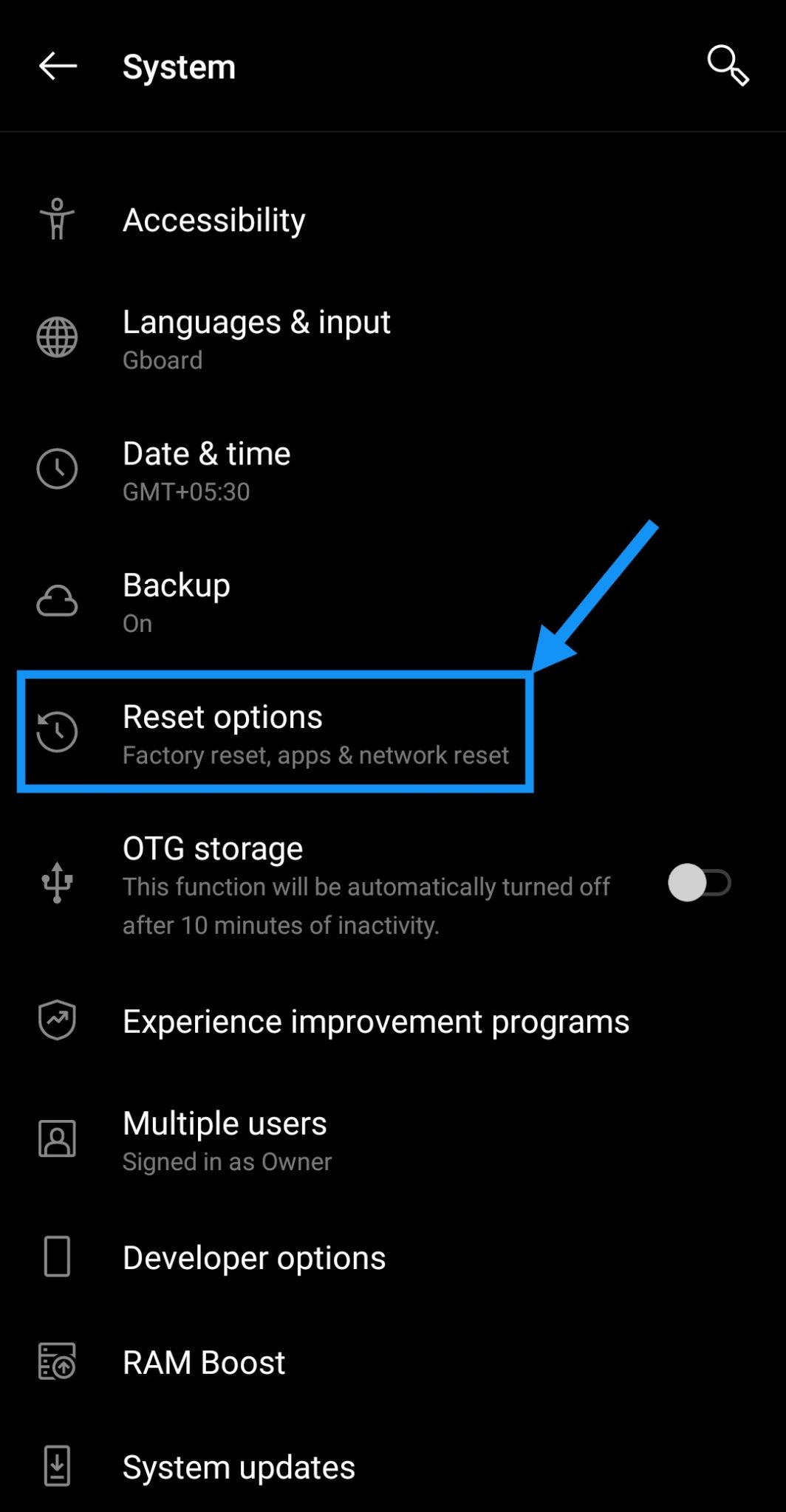
Task: Open Experience improvement programs
Action: [375, 1021]
